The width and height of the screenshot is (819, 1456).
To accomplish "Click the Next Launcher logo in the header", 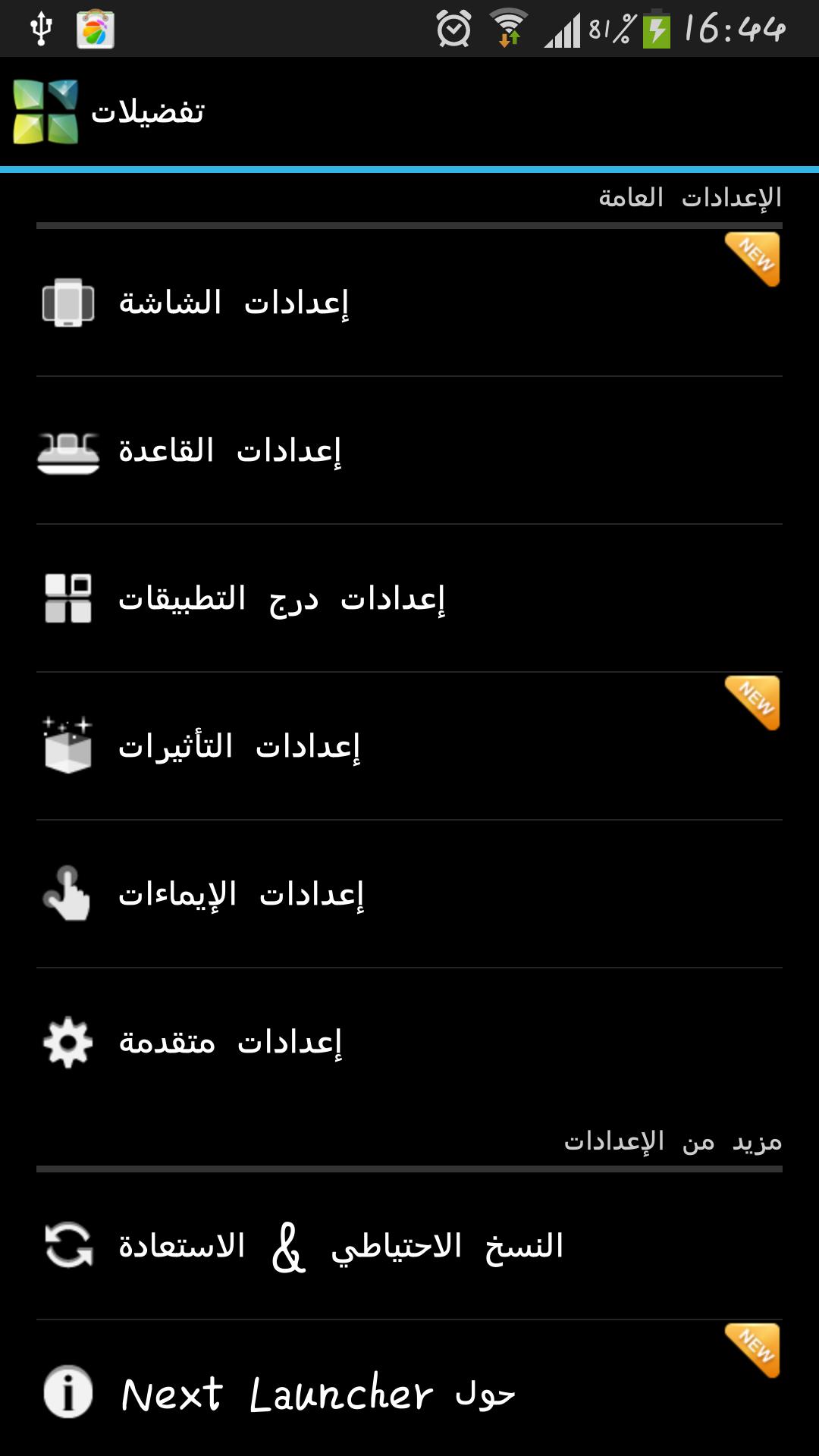I will click(47, 110).
